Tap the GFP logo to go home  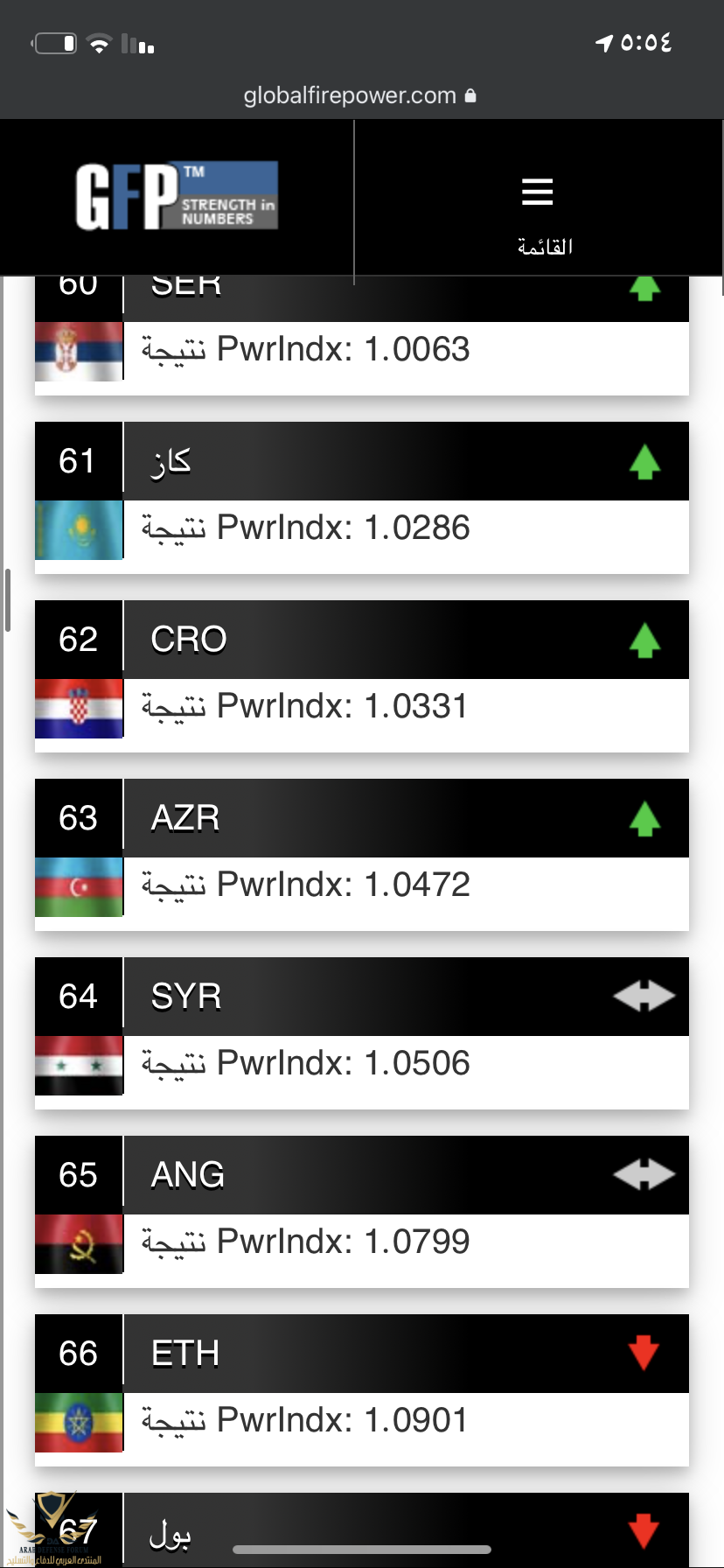[177, 196]
